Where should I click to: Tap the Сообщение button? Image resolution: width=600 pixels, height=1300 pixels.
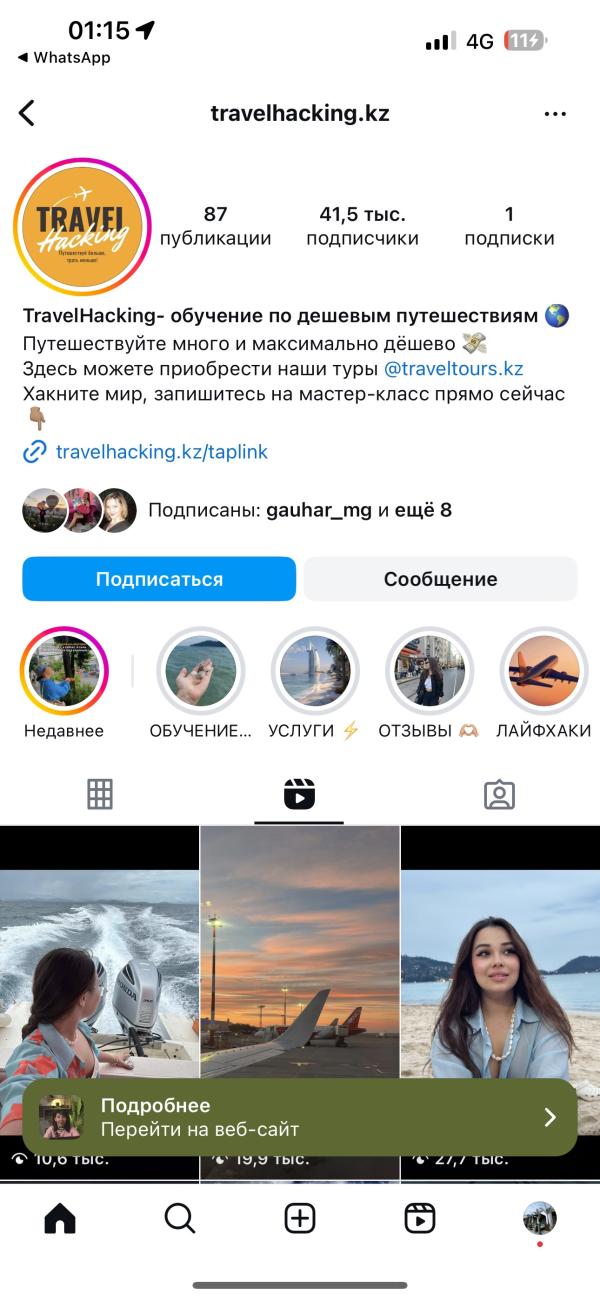pyautogui.click(x=440, y=579)
